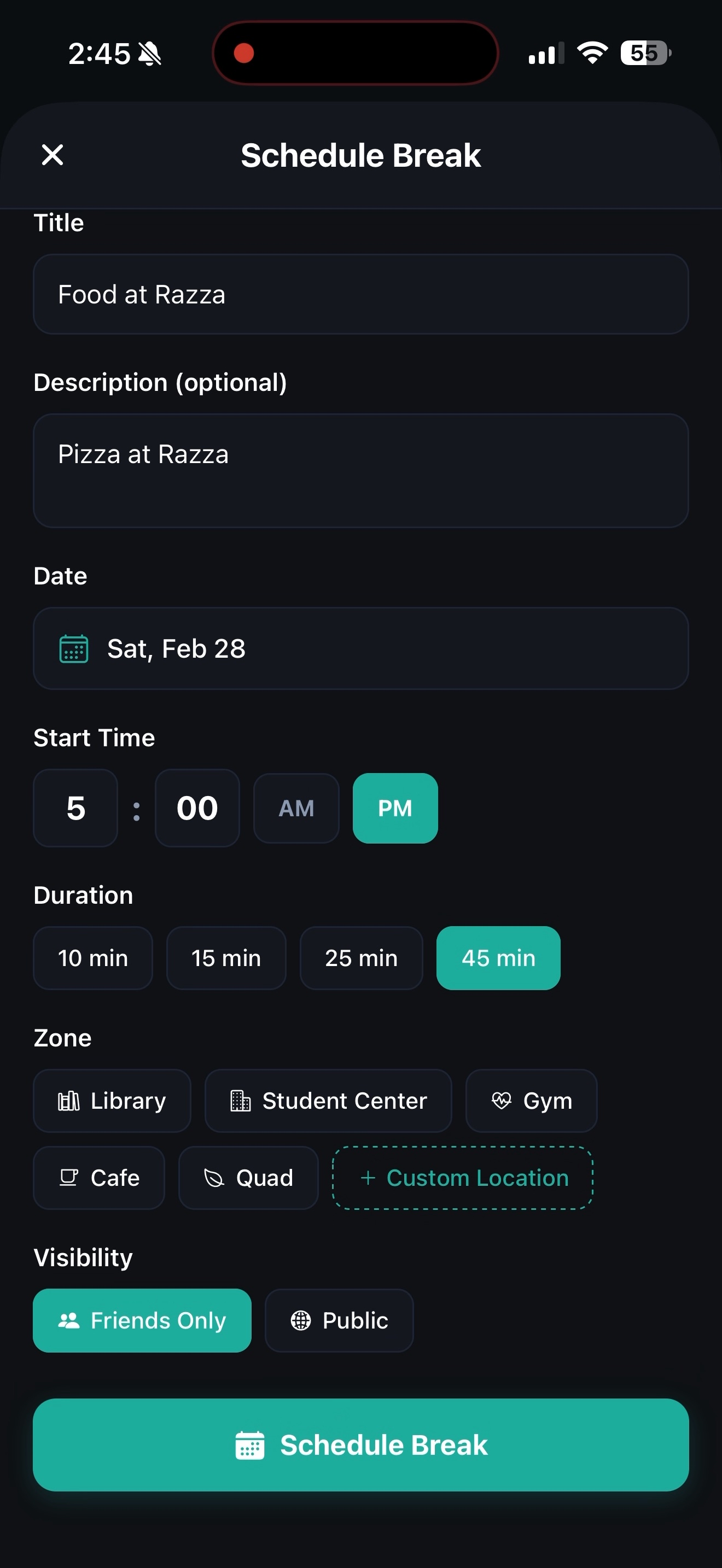The width and height of the screenshot is (722, 1568).
Task: Change the start time minutes
Action: [x=197, y=808]
